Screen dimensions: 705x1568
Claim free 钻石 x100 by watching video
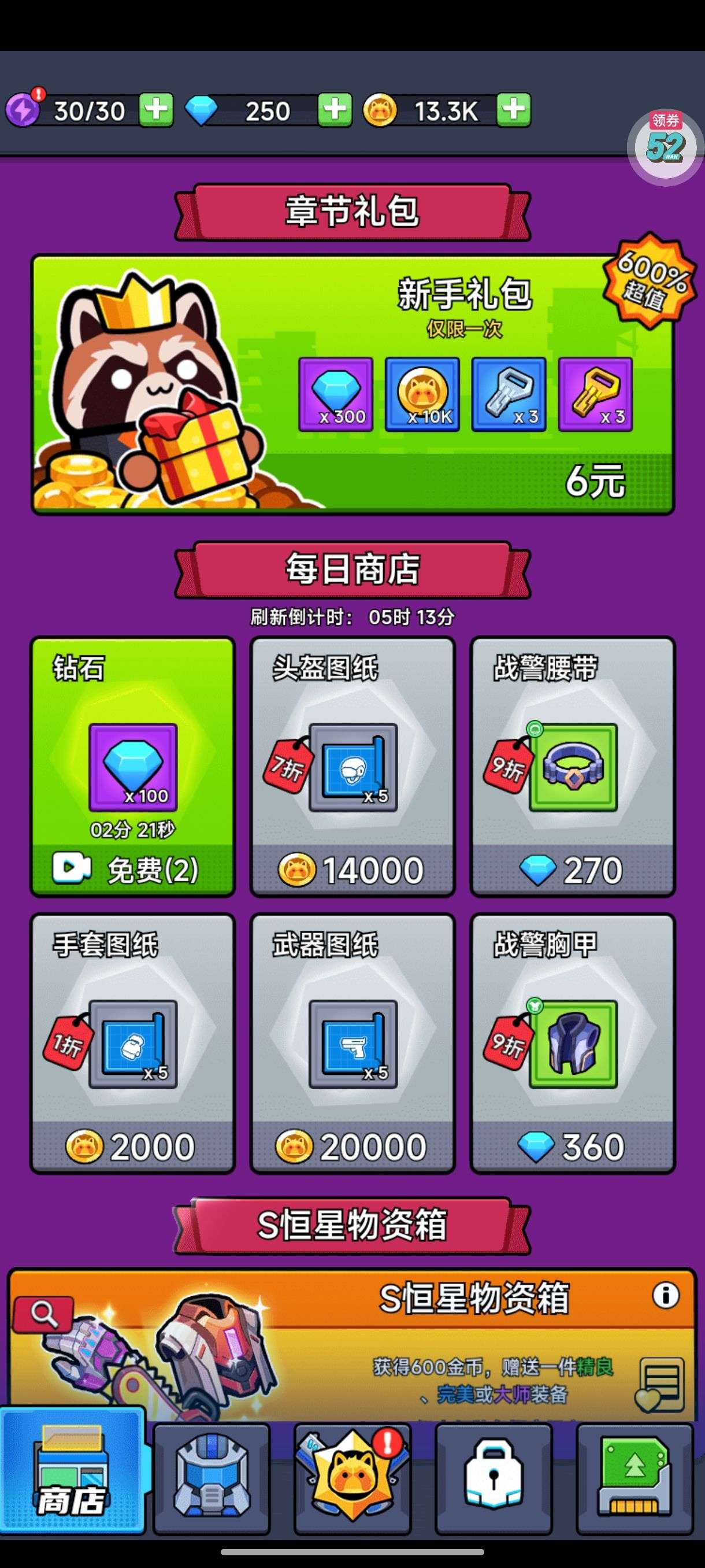pyautogui.click(x=132, y=869)
